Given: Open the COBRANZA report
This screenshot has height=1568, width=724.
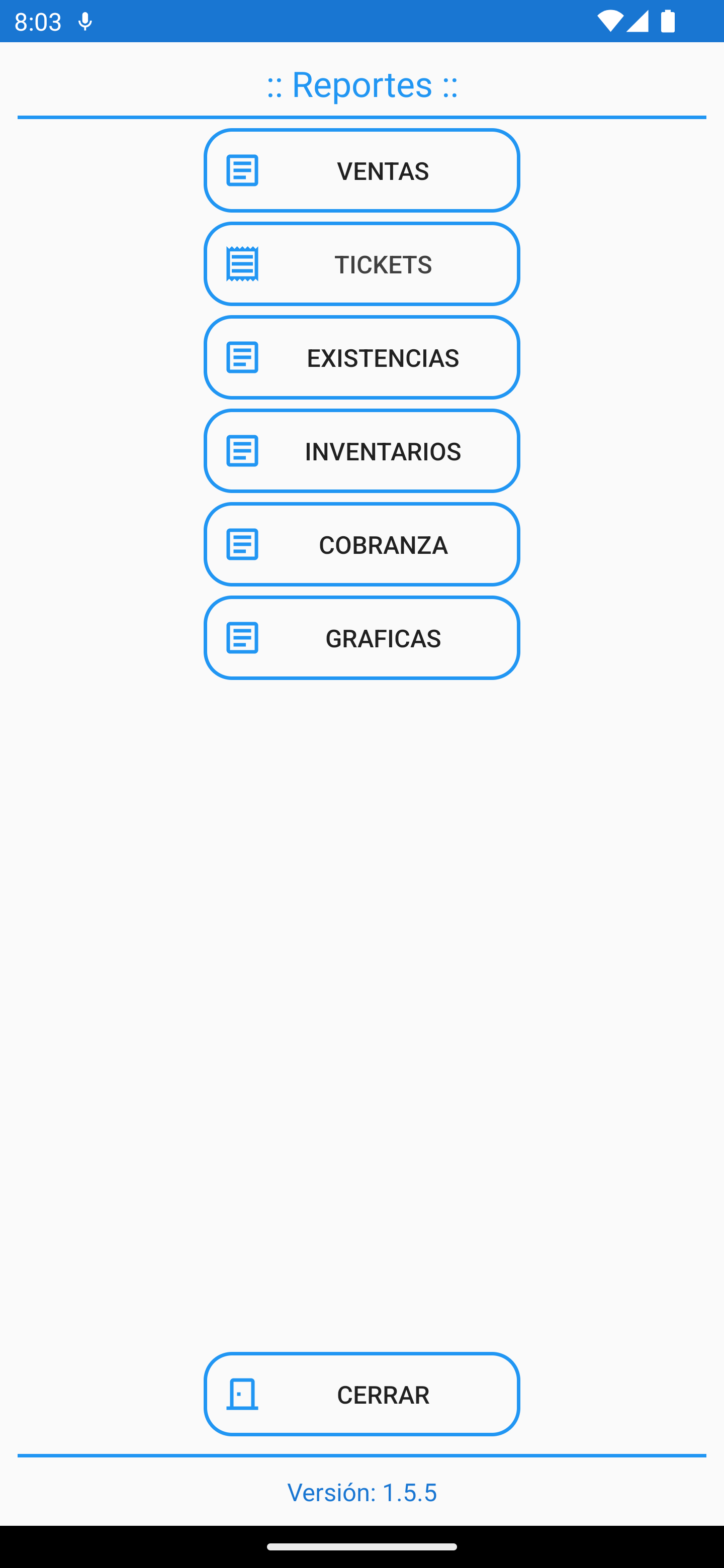Looking at the screenshot, I should 361,545.
